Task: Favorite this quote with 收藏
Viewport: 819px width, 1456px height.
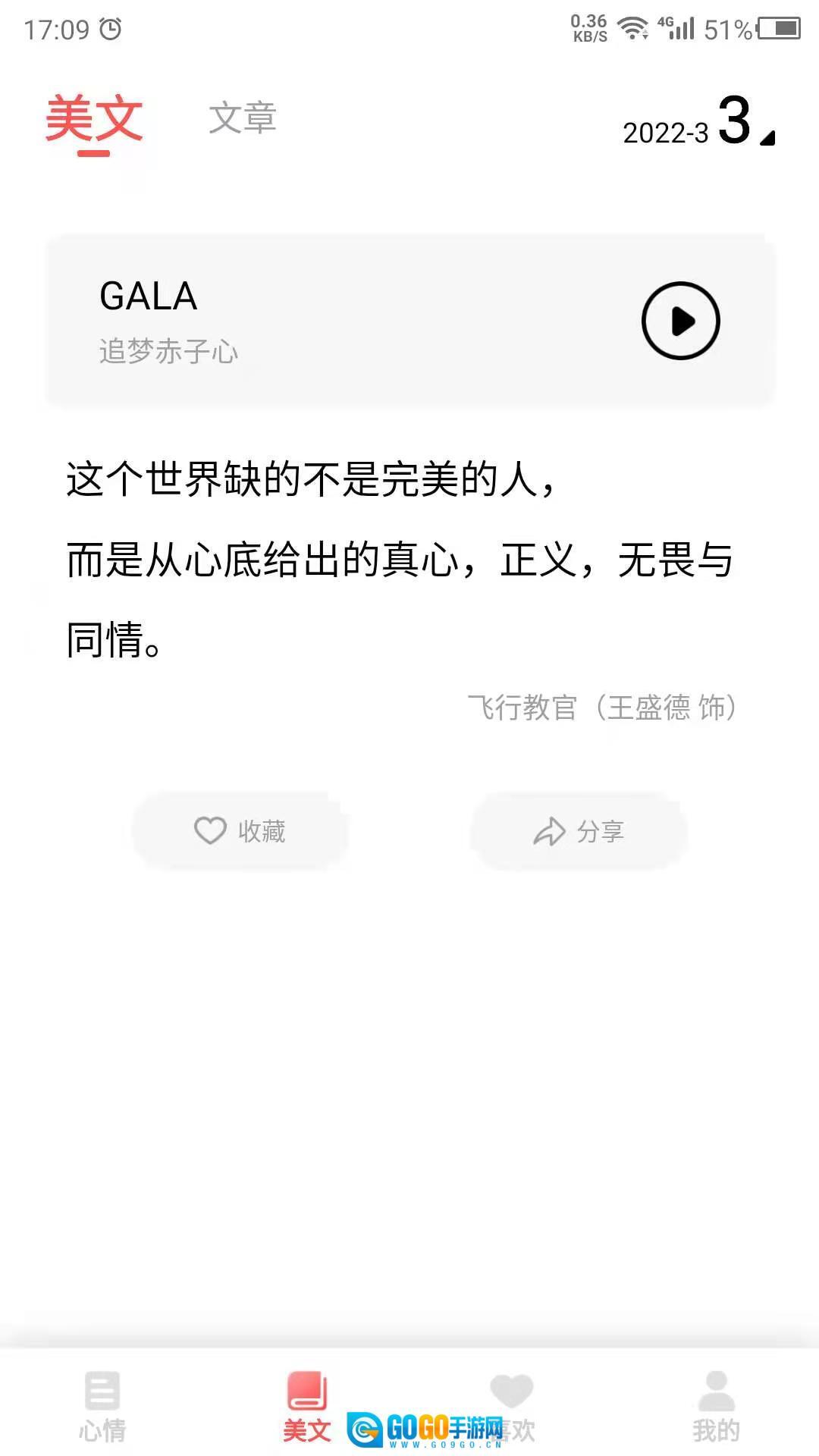Action: click(x=240, y=831)
